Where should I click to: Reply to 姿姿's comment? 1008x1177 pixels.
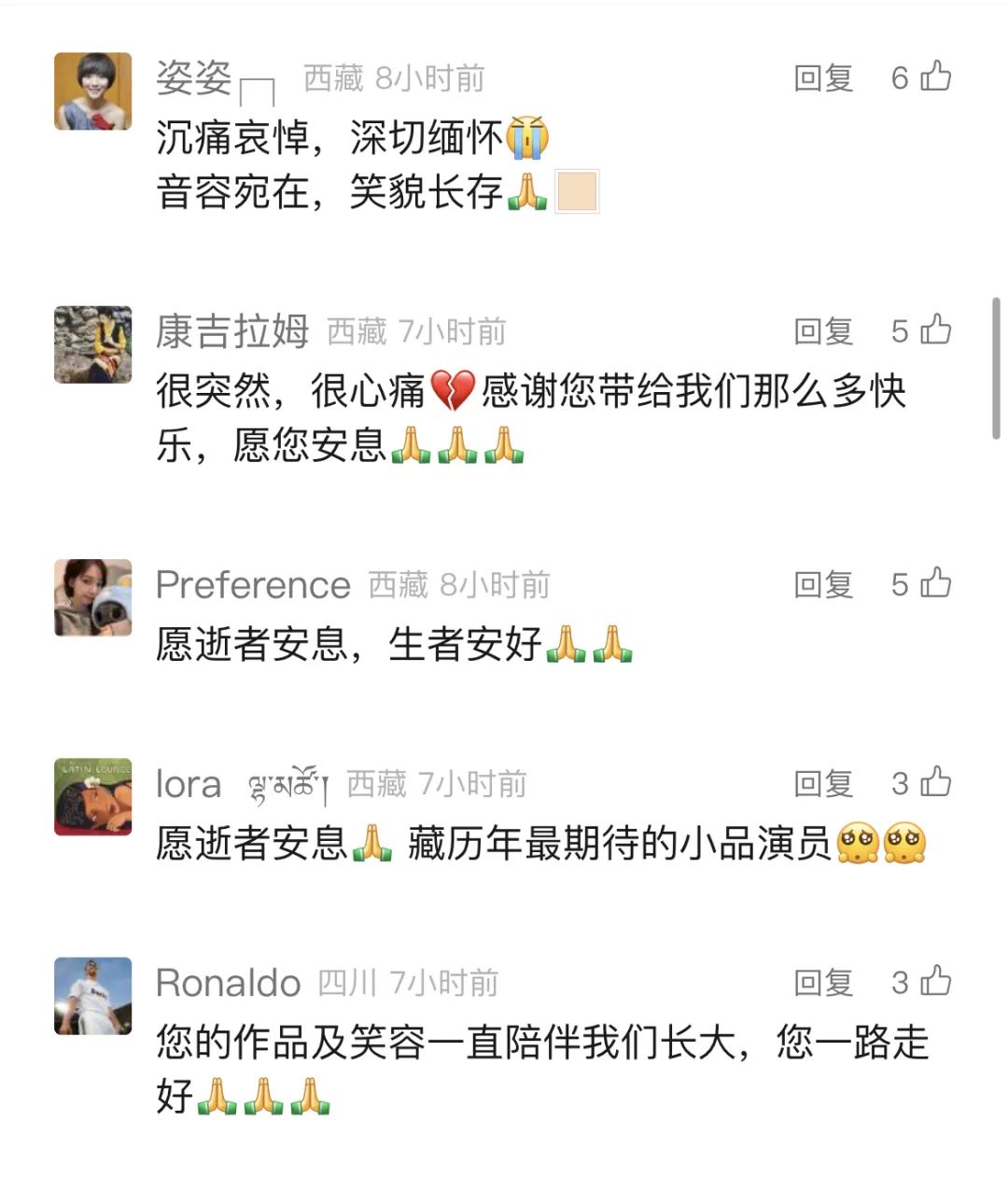(823, 78)
